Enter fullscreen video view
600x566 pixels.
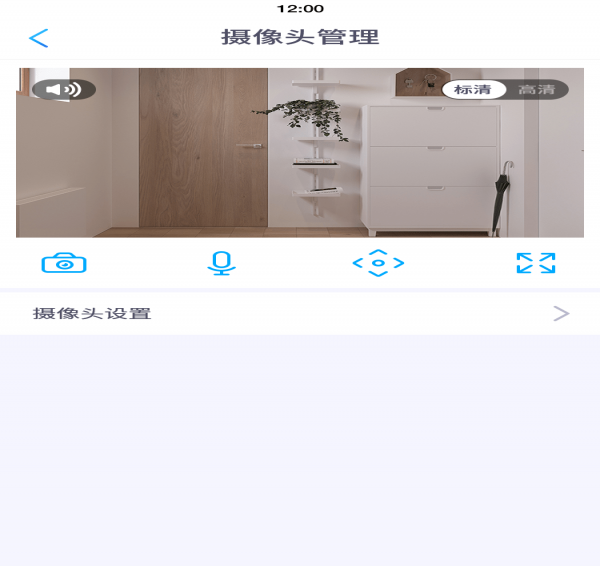[x=535, y=263]
